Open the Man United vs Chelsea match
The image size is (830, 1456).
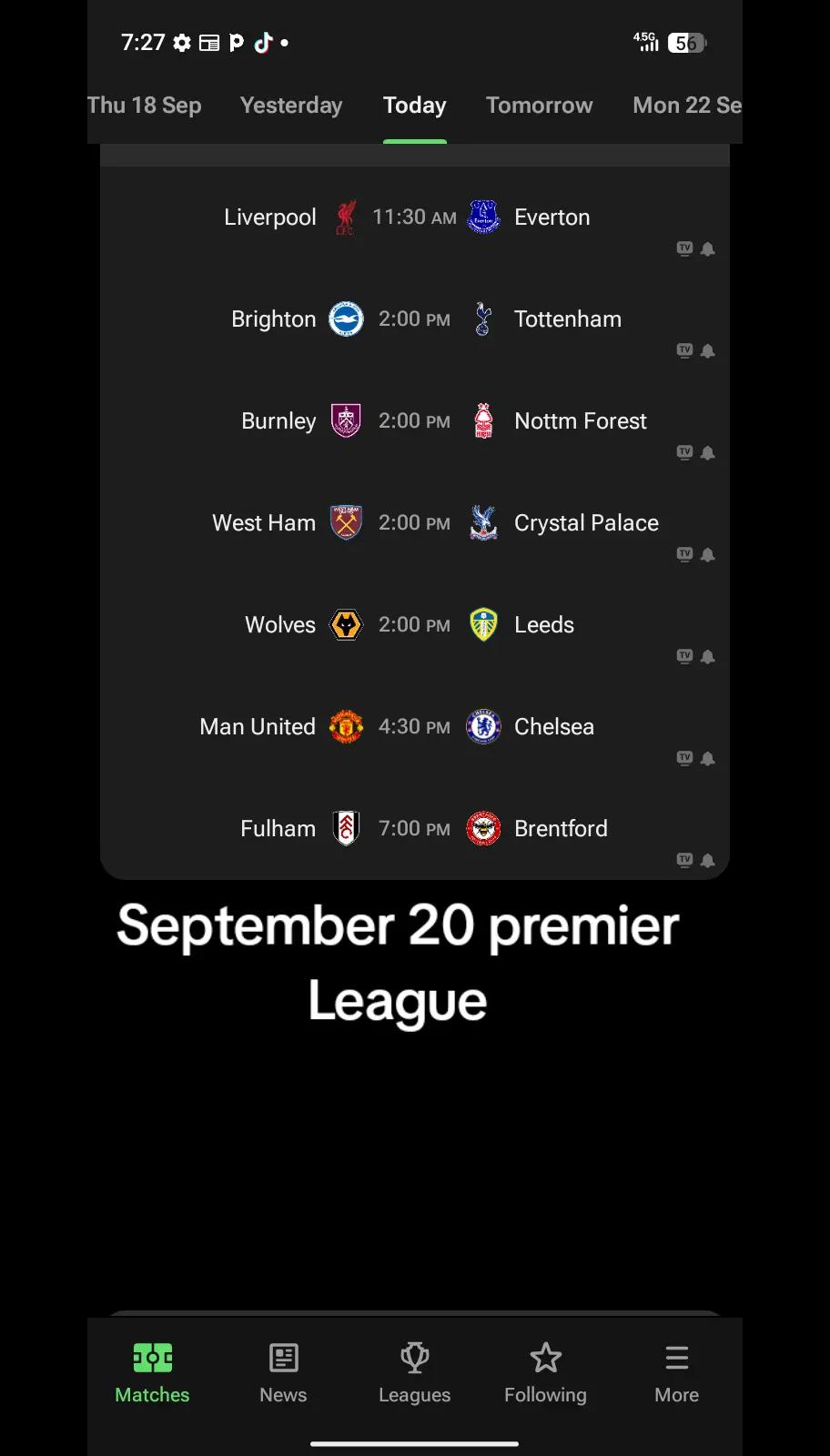(x=415, y=727)
